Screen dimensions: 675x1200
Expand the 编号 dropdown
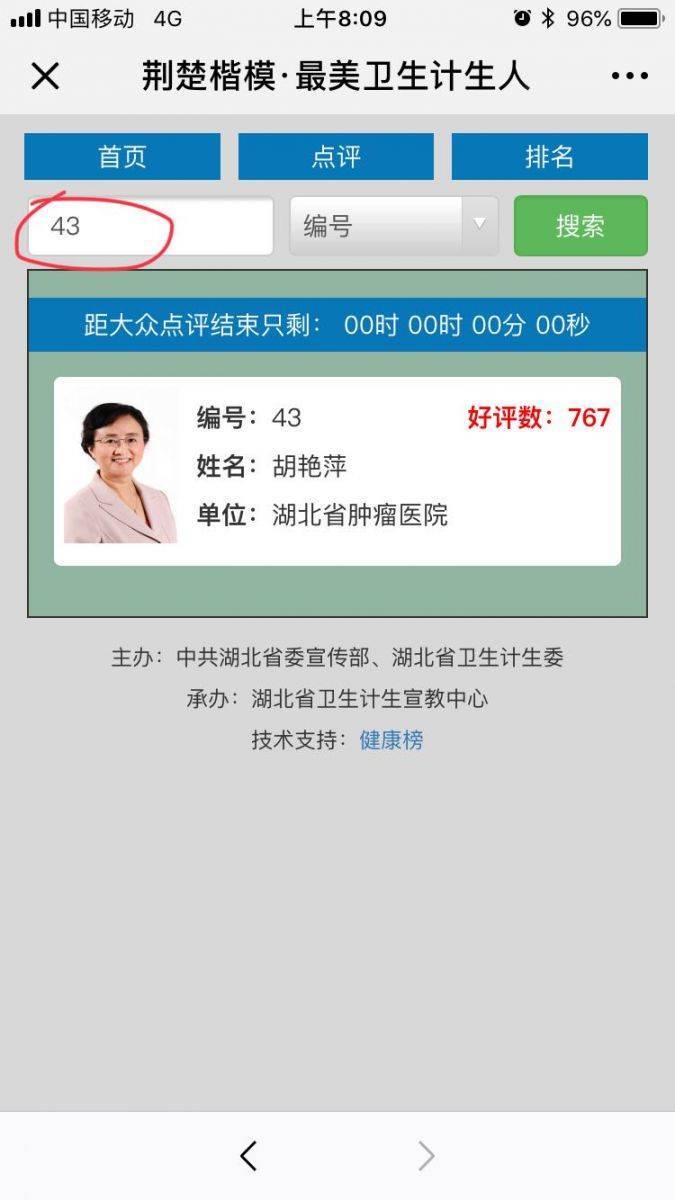click(x=393, y=226)
